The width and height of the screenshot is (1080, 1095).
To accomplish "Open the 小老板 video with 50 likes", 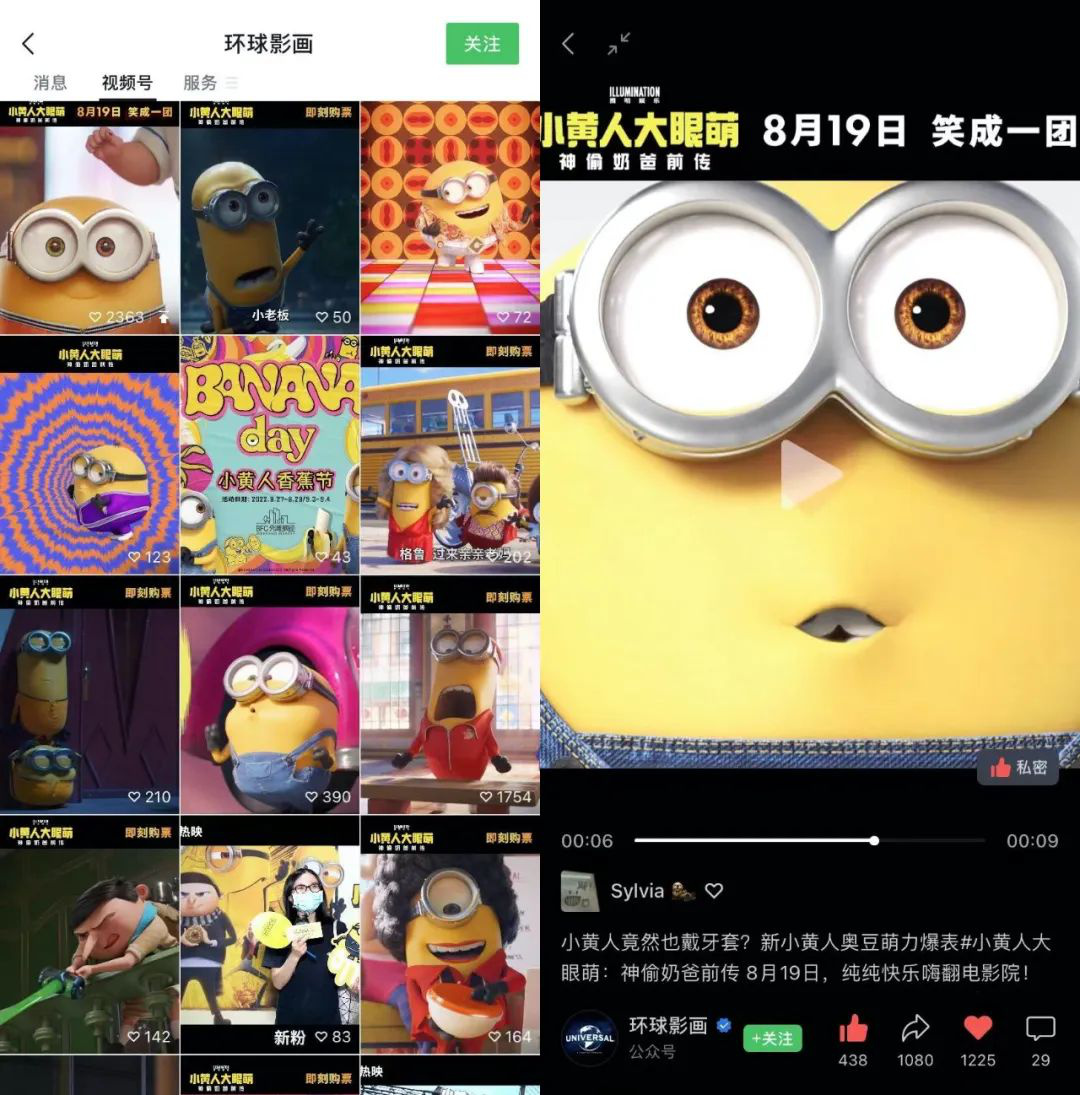I will 269,220.
